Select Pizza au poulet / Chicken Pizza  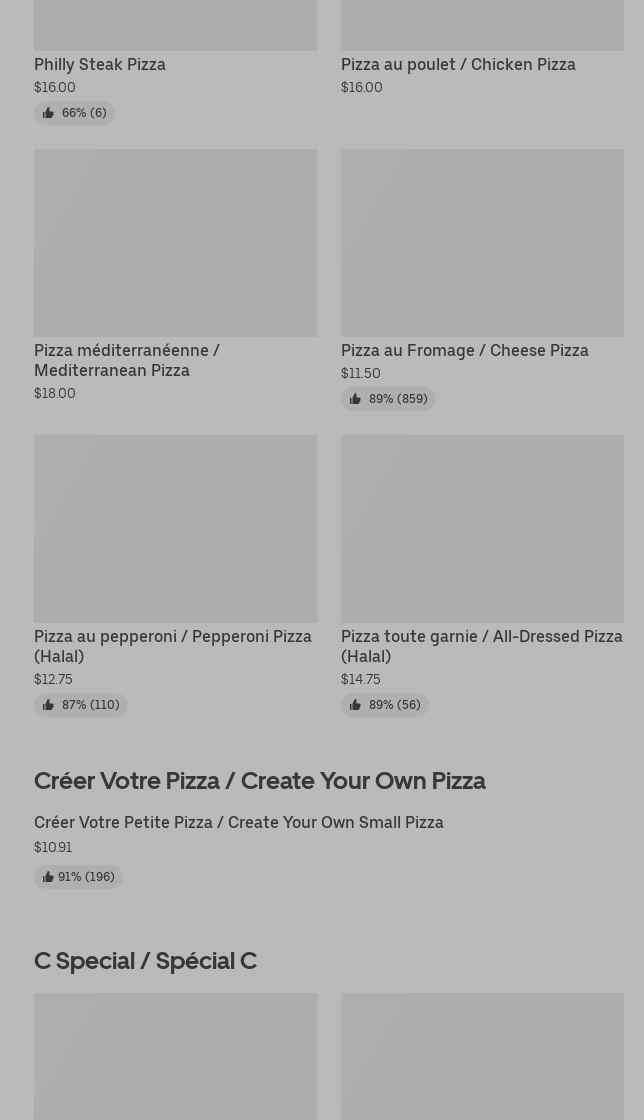pos(458,64)
